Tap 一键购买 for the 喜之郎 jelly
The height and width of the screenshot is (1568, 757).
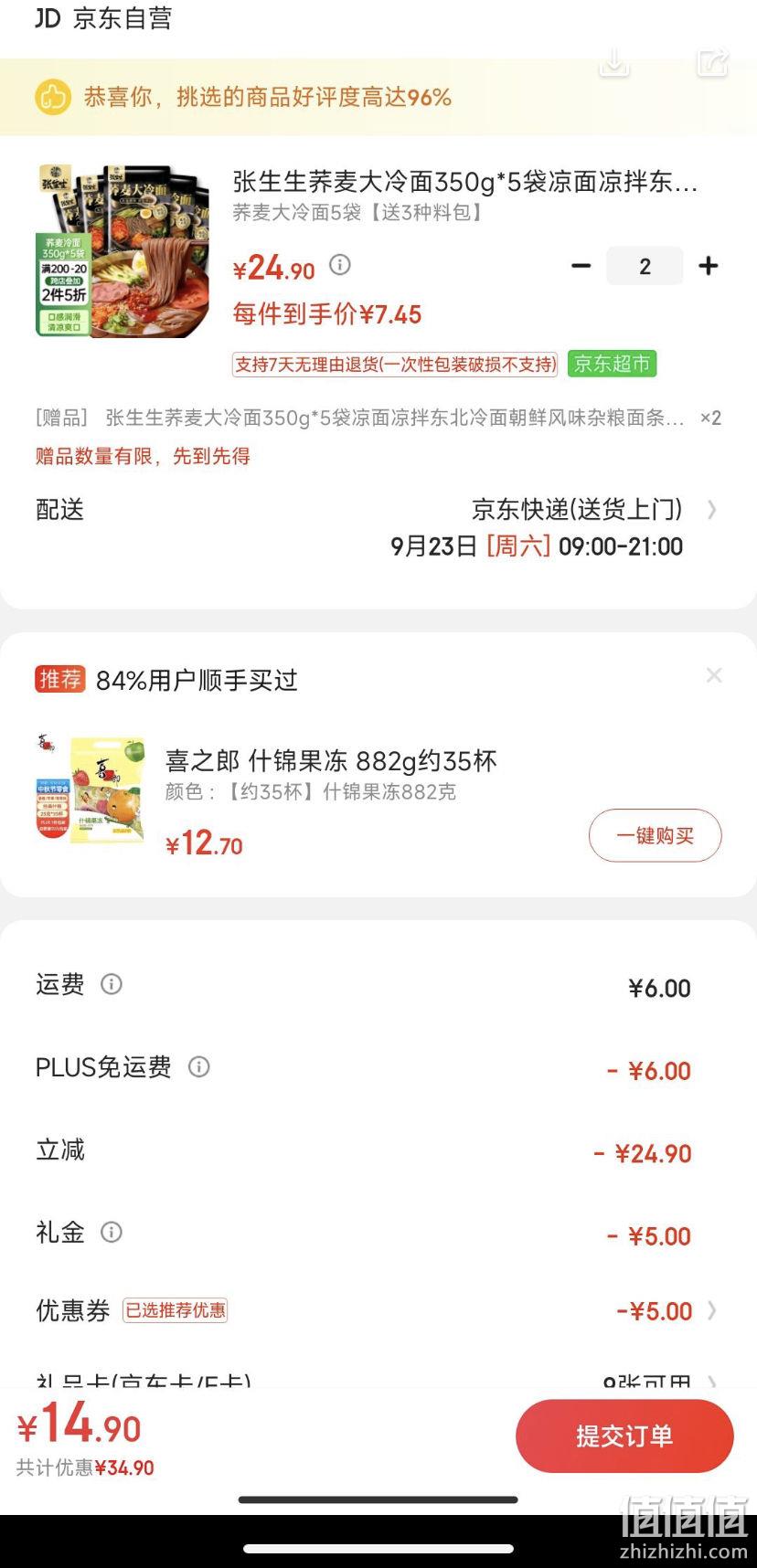tap(655, 835)
